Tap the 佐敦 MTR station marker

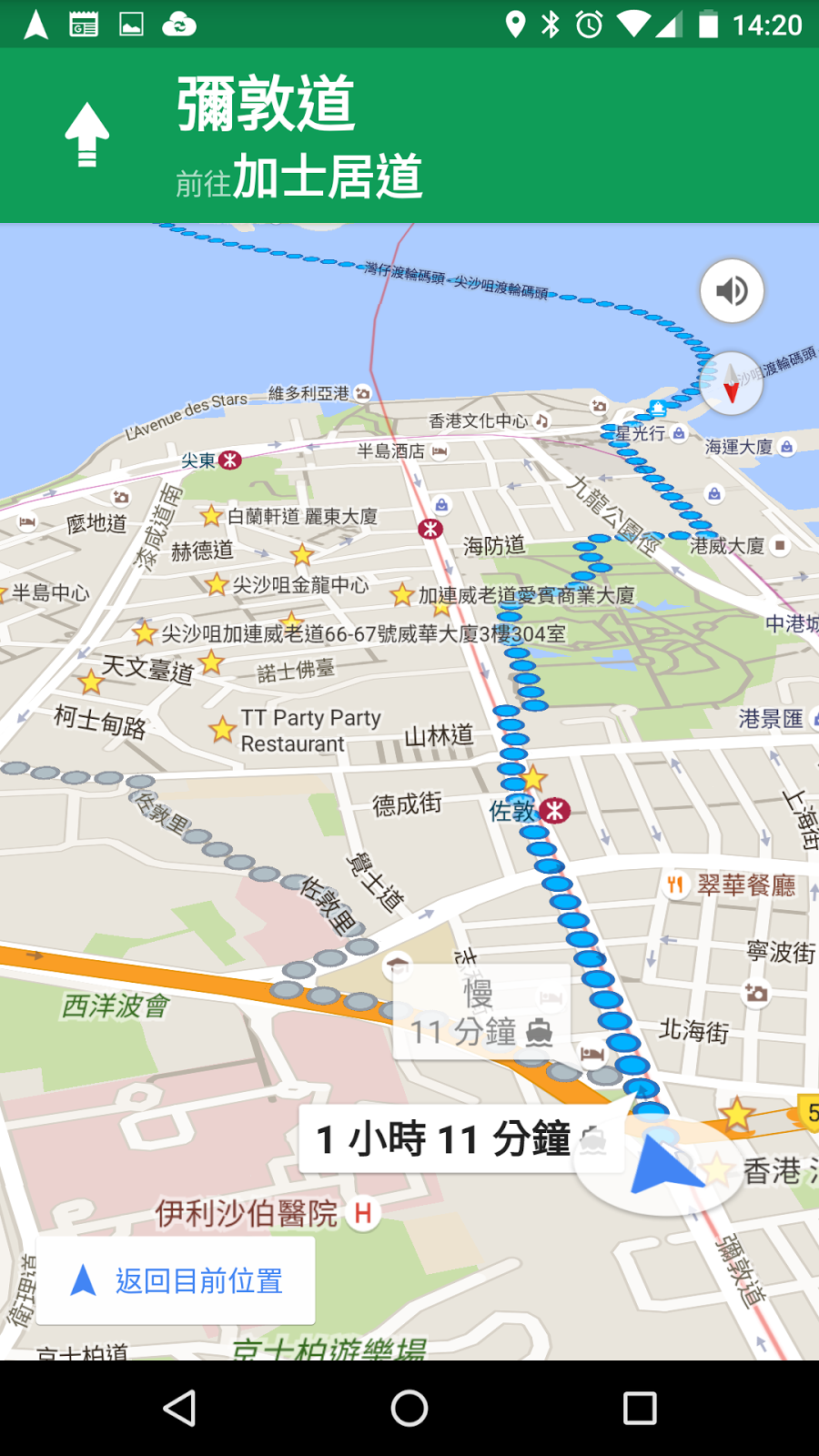[554, 810]
